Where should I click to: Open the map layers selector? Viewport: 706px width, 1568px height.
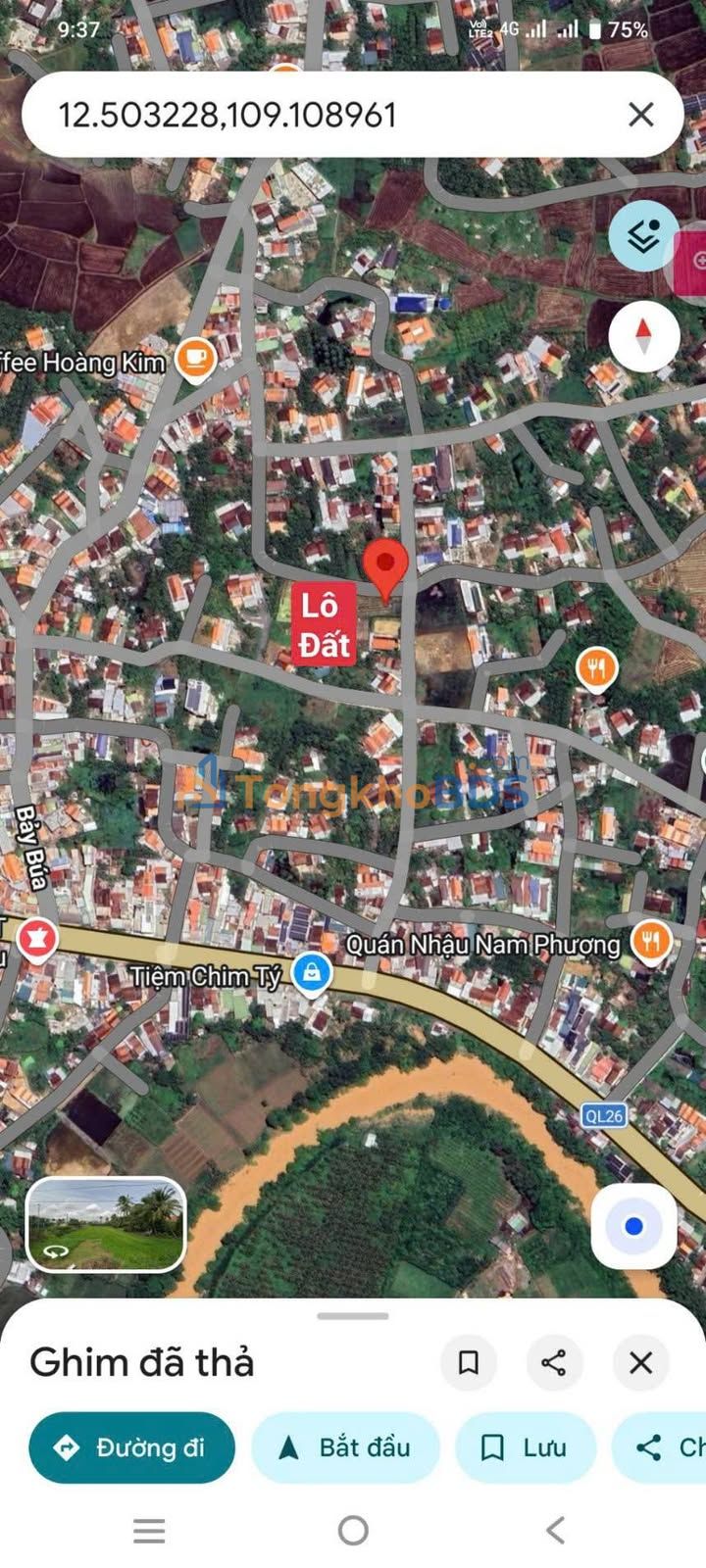643,236
